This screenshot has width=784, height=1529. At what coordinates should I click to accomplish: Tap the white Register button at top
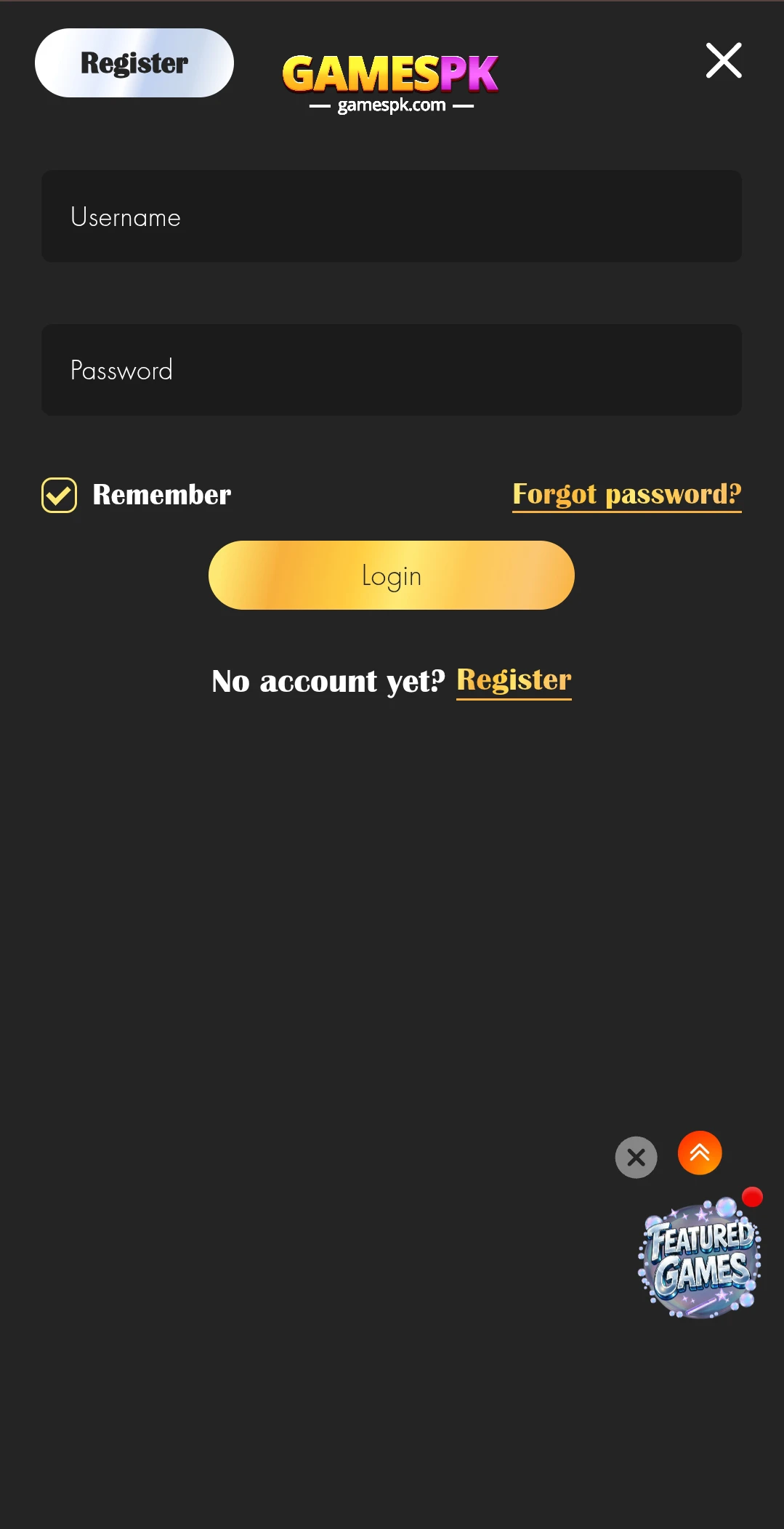134,63
